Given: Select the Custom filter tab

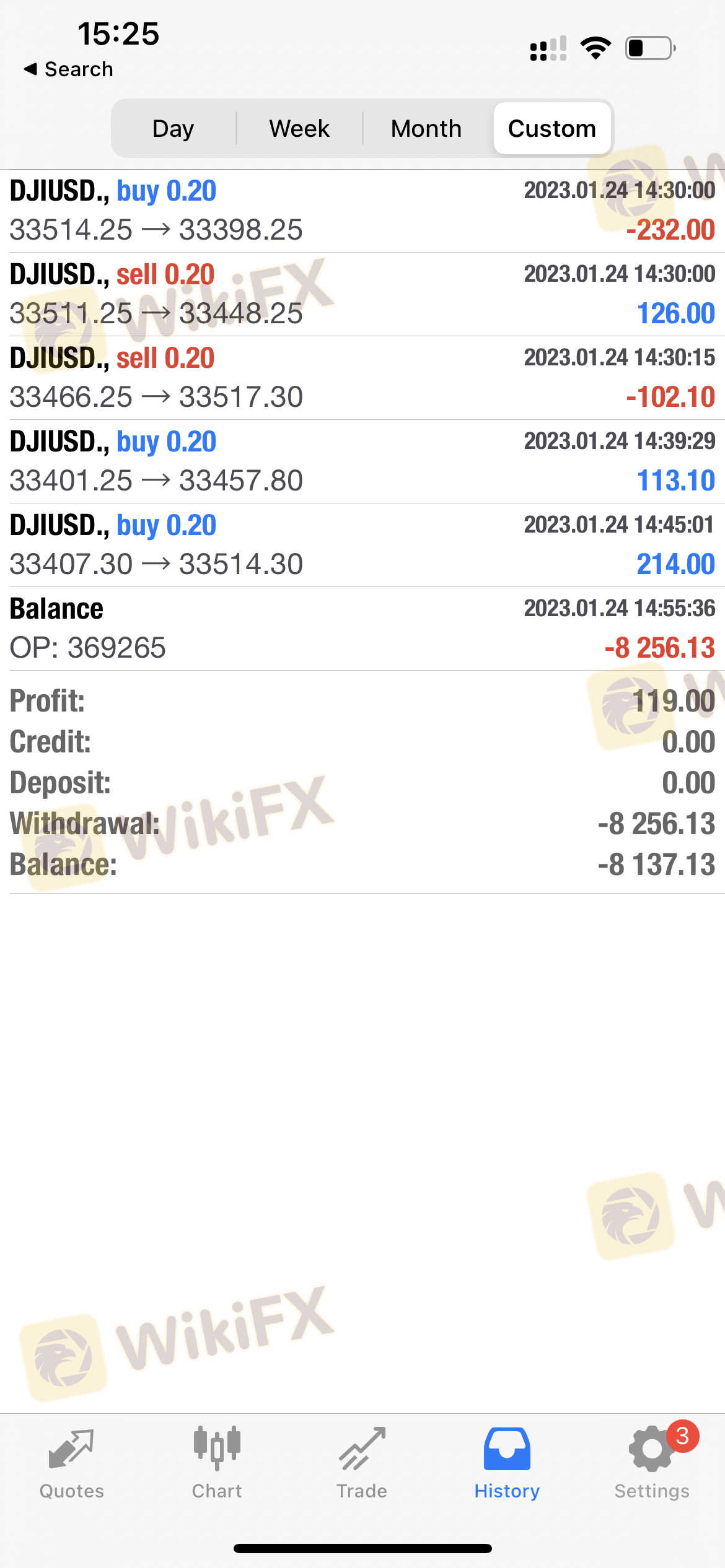Looking at the screenshot, I should [x=551, y=128].
